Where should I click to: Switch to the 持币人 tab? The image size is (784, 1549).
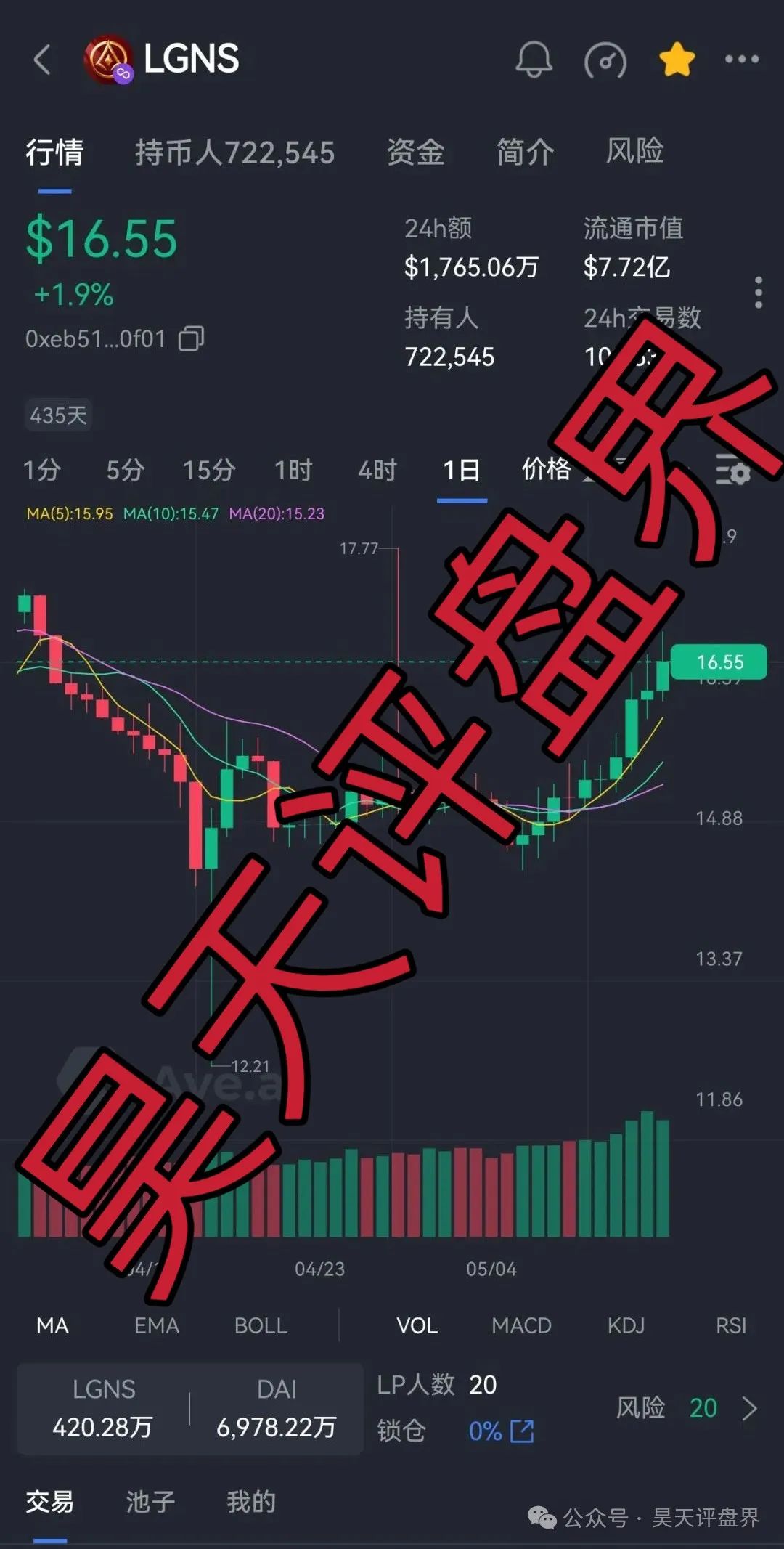point(234,153)
